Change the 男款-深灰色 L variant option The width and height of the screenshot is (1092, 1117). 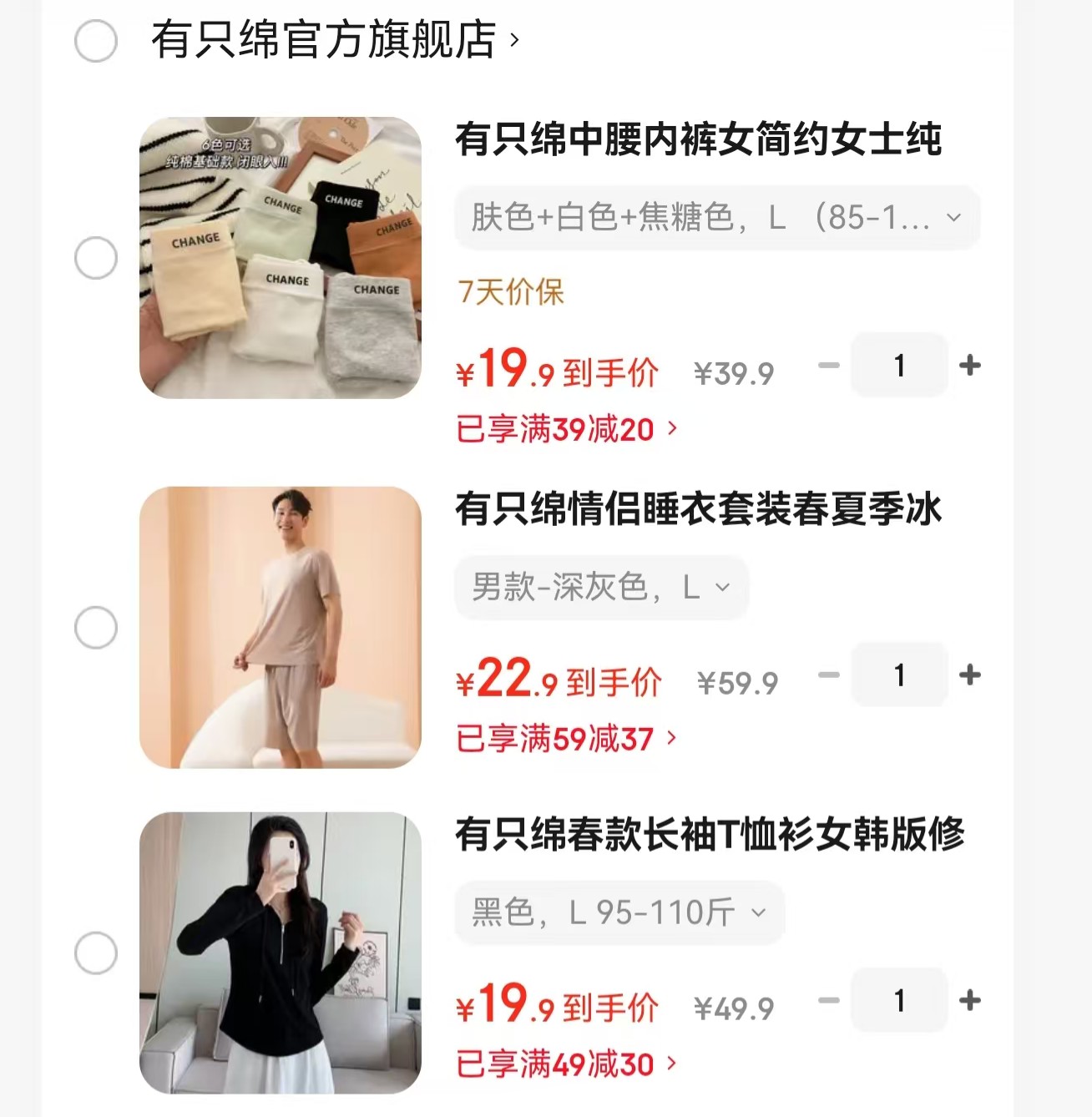tap(601, 588)
